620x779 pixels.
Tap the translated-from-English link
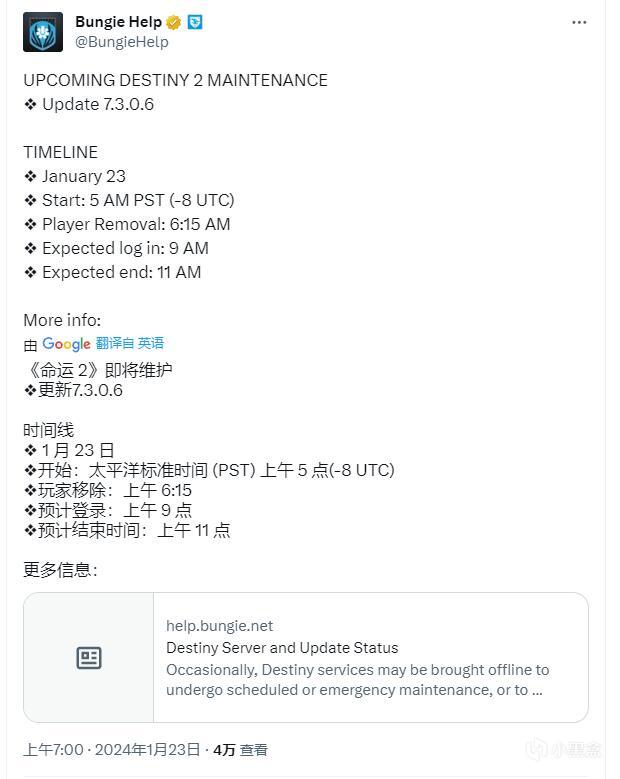[130, 343]
